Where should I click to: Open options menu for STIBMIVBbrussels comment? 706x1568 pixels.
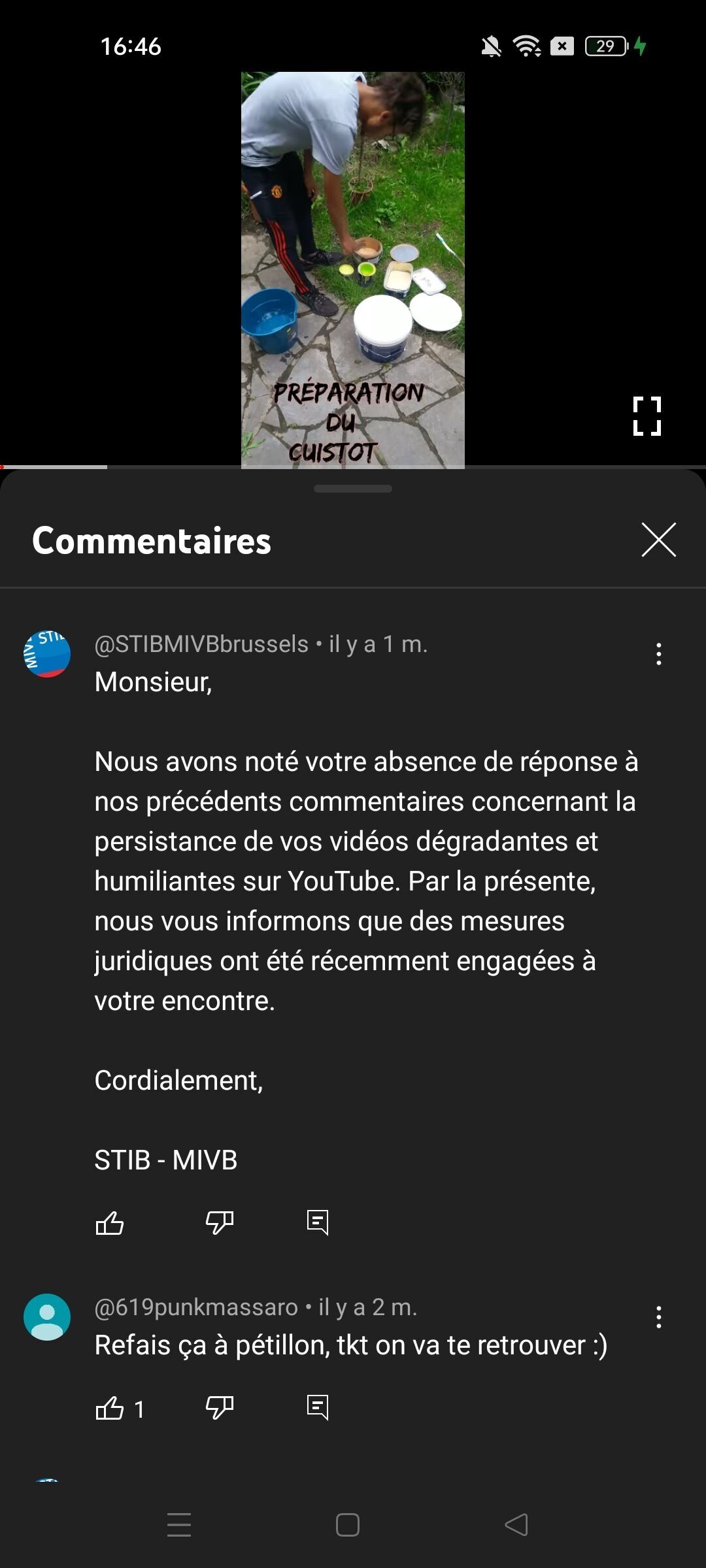click(658, 654)
